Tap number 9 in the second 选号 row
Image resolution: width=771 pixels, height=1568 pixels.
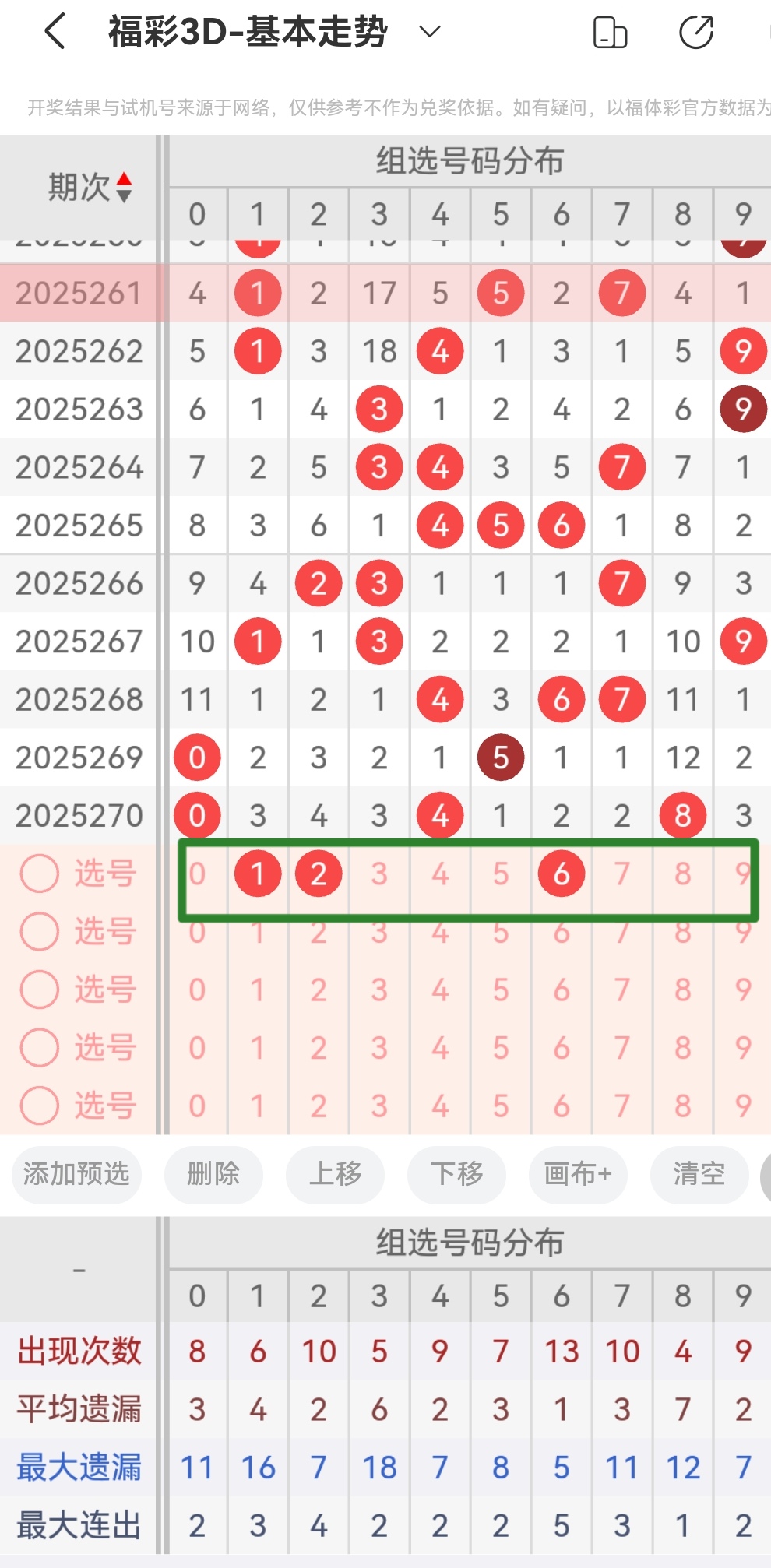[742, 931]
